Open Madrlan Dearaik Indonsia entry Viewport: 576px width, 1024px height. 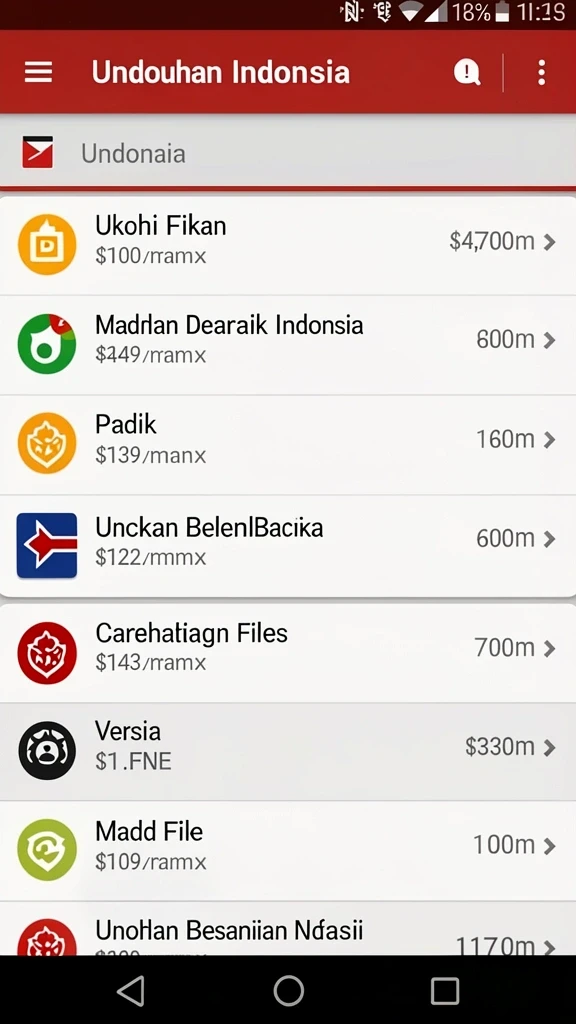pyautogui.click(x=288, y=345)
